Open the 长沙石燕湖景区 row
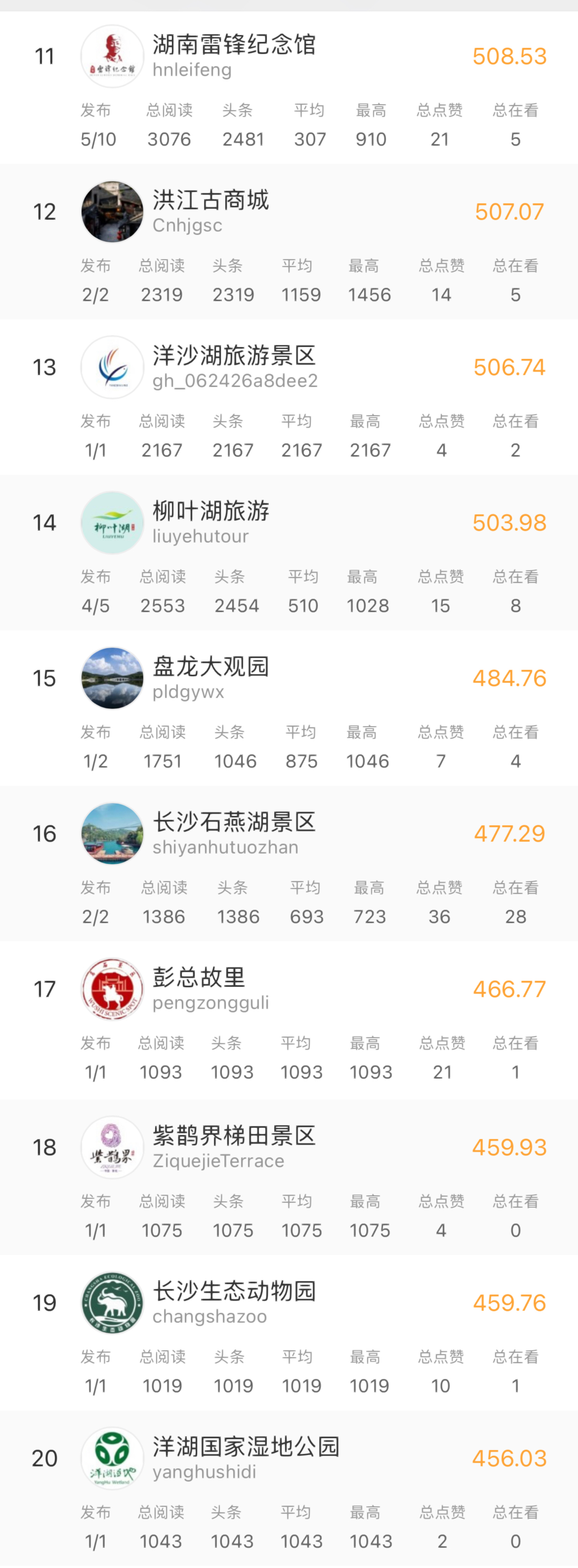 pos(234,822)
